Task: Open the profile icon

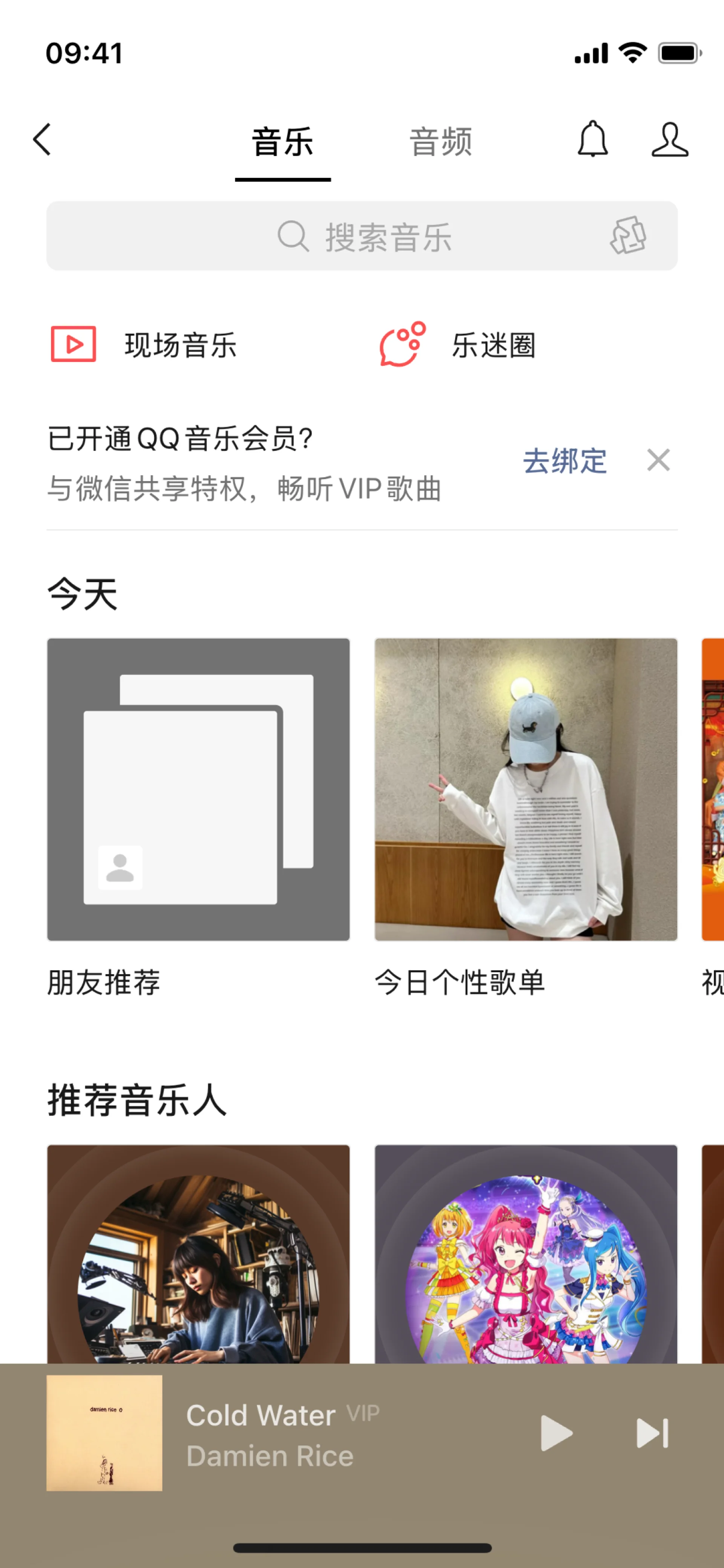Action: click(669, 140)
